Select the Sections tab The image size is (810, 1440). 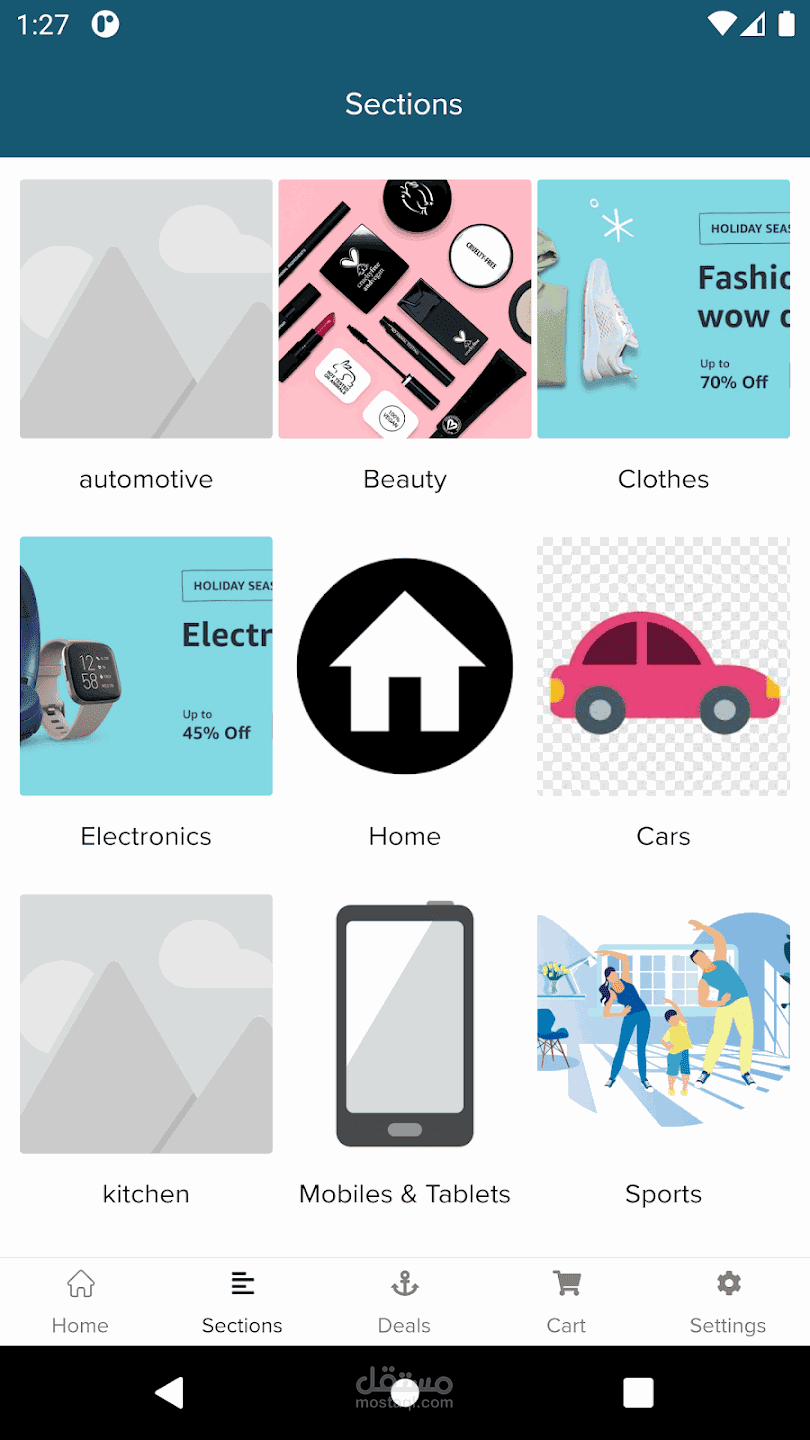click(242, 1302)
